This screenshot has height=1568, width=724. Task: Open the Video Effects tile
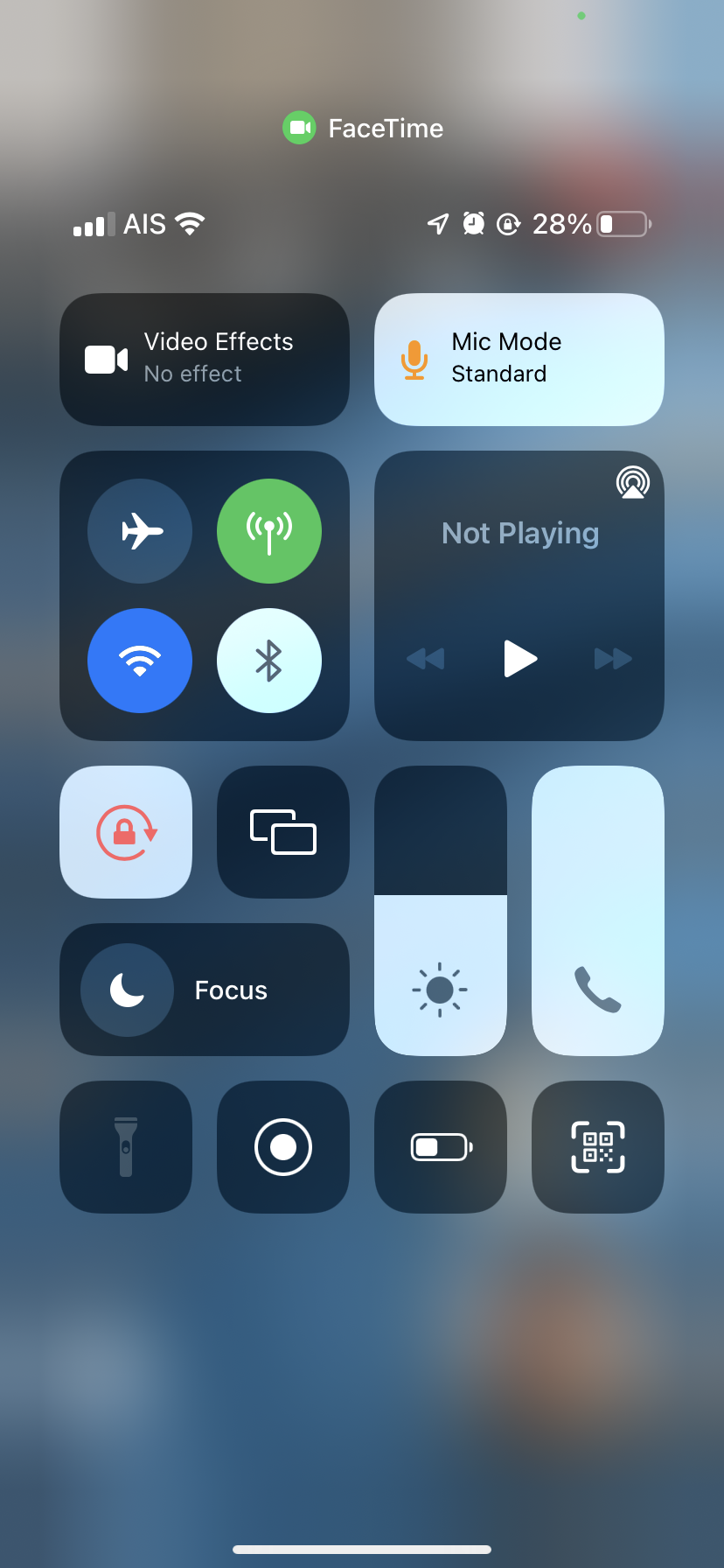[x=204, y=359]
